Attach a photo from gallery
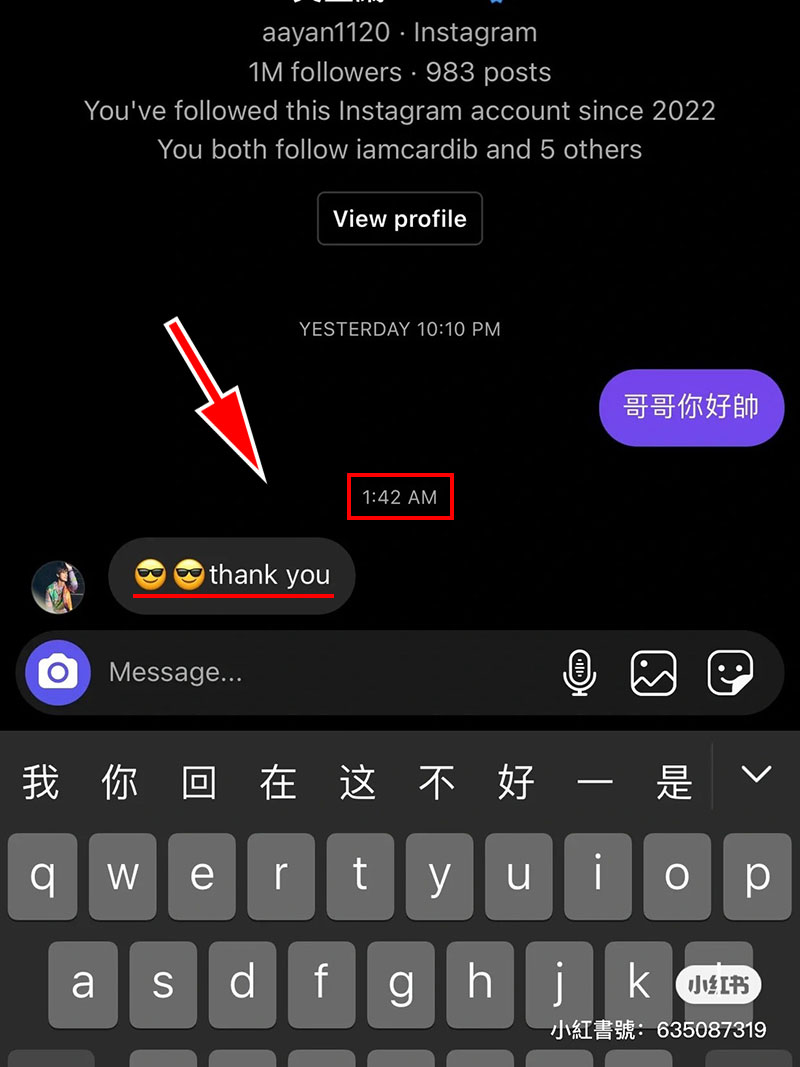The image size is (800, 1067). pyautogui.click(x=654, y=673)
